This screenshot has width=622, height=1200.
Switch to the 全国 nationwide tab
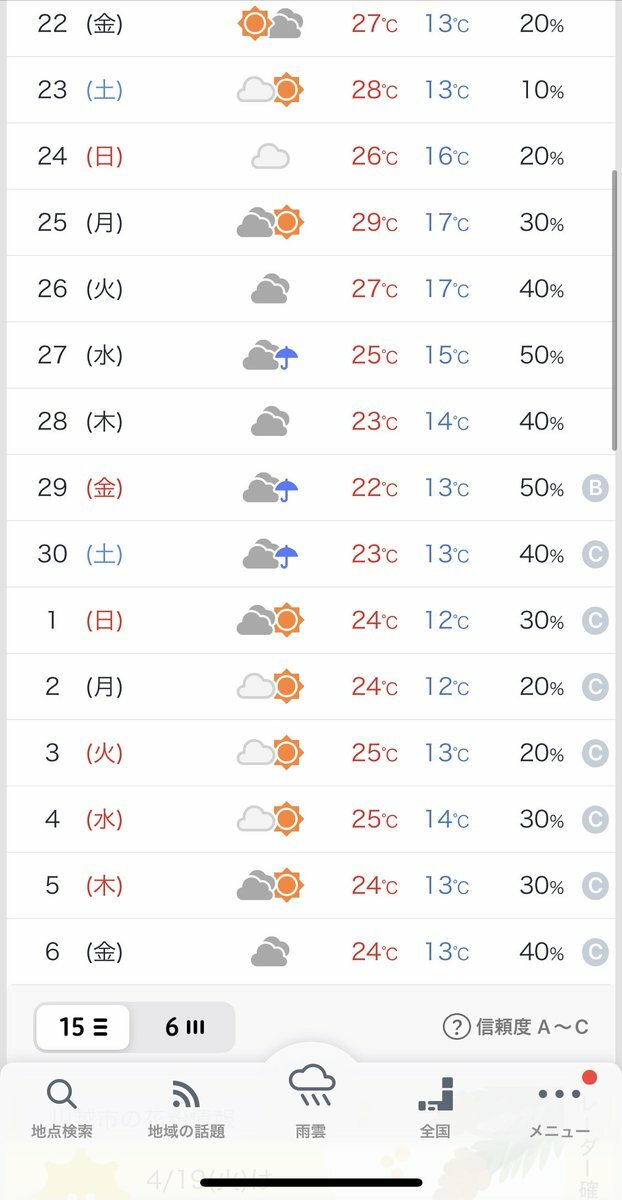[435, 1109]
